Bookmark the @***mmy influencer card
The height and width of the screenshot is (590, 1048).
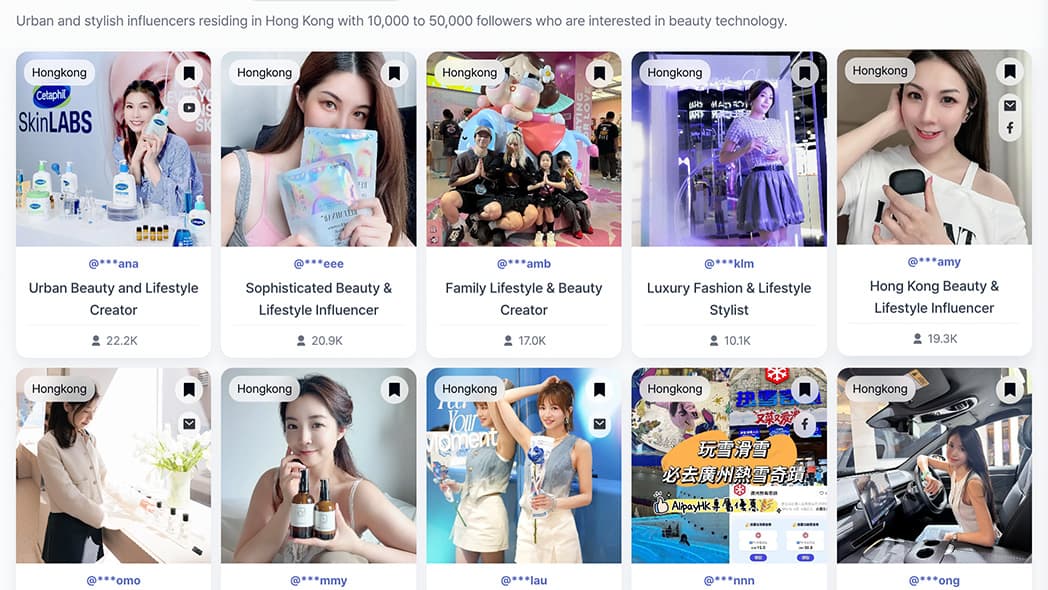tap(394, 390)
